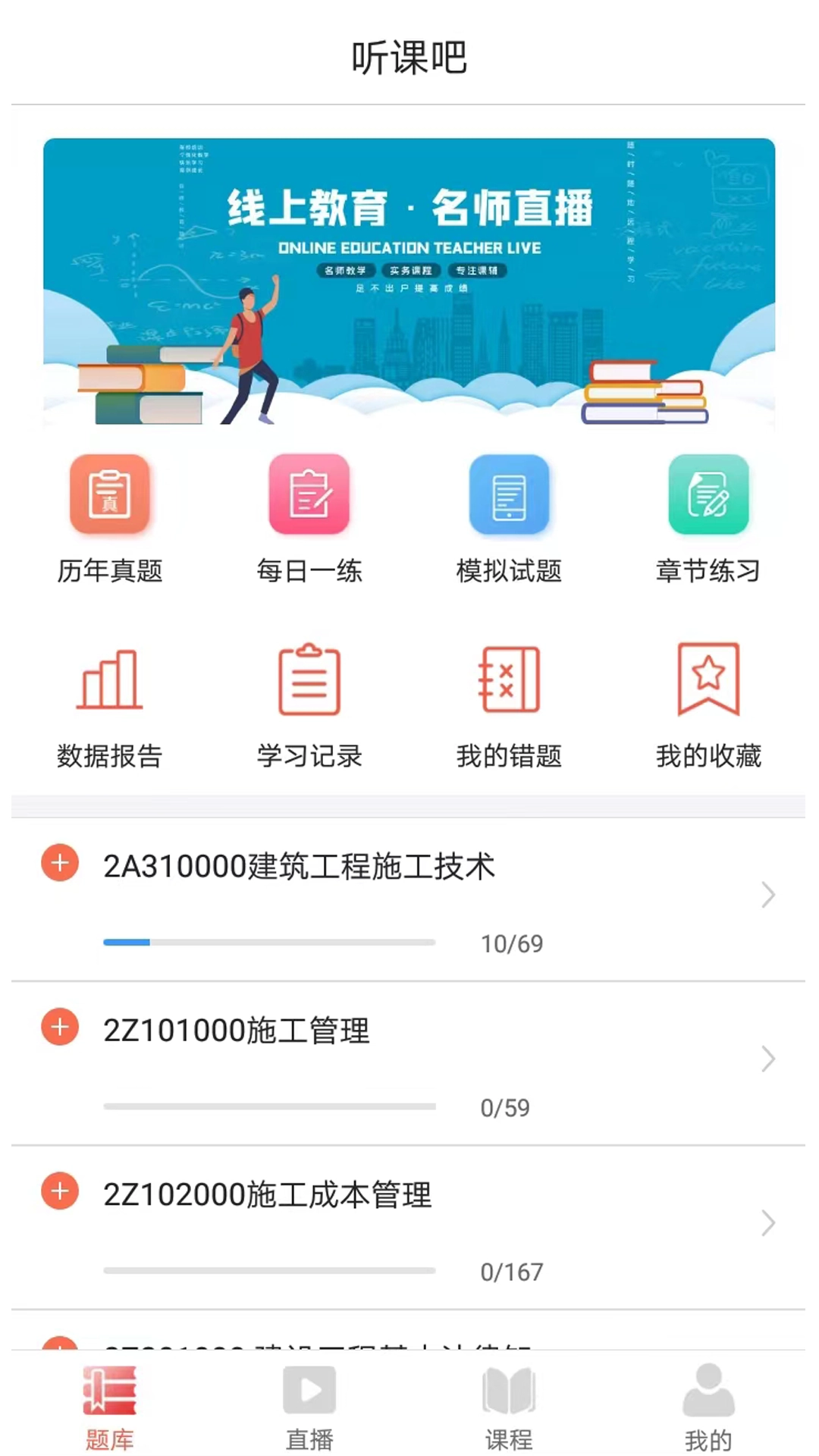Open details arrow for 2Z102000施工成本管理

(767, 1223)
